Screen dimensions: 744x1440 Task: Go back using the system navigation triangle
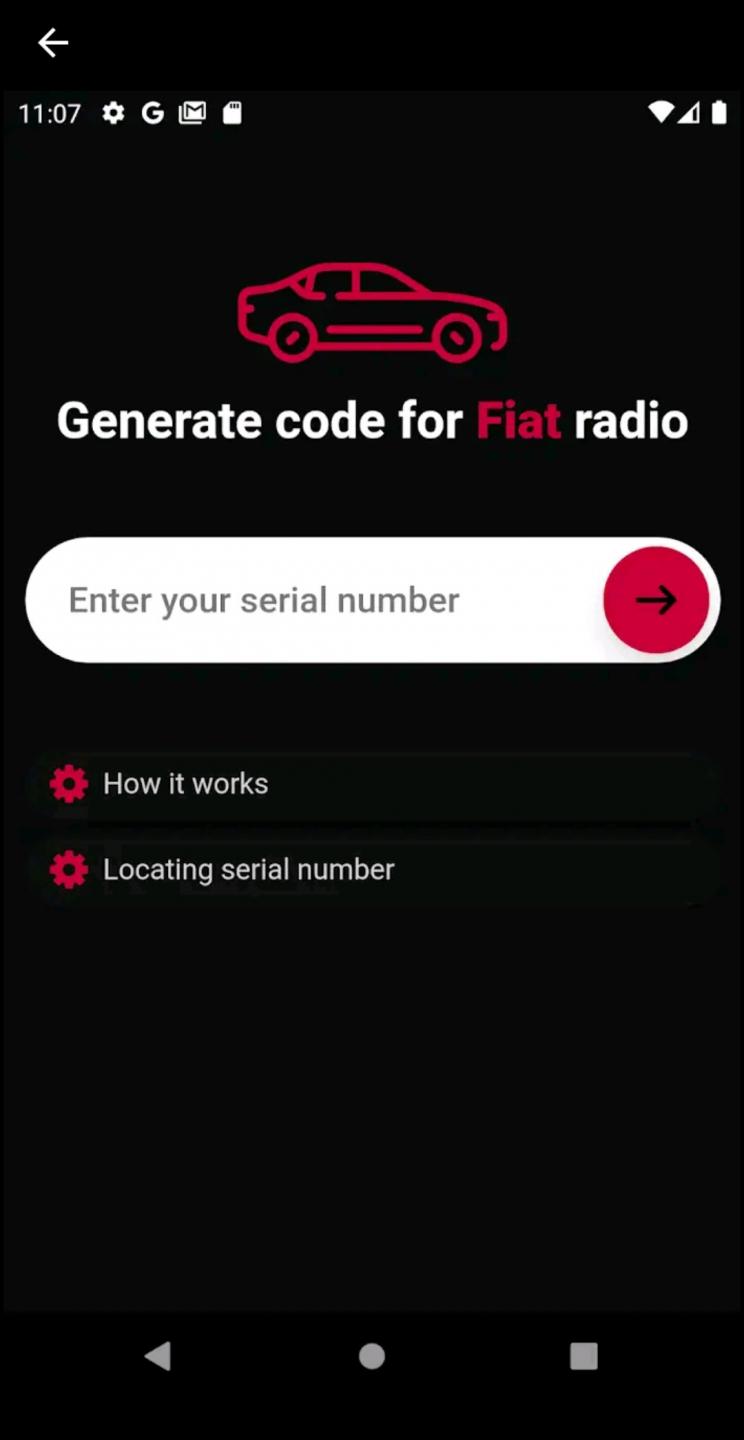click(158, 1356)
